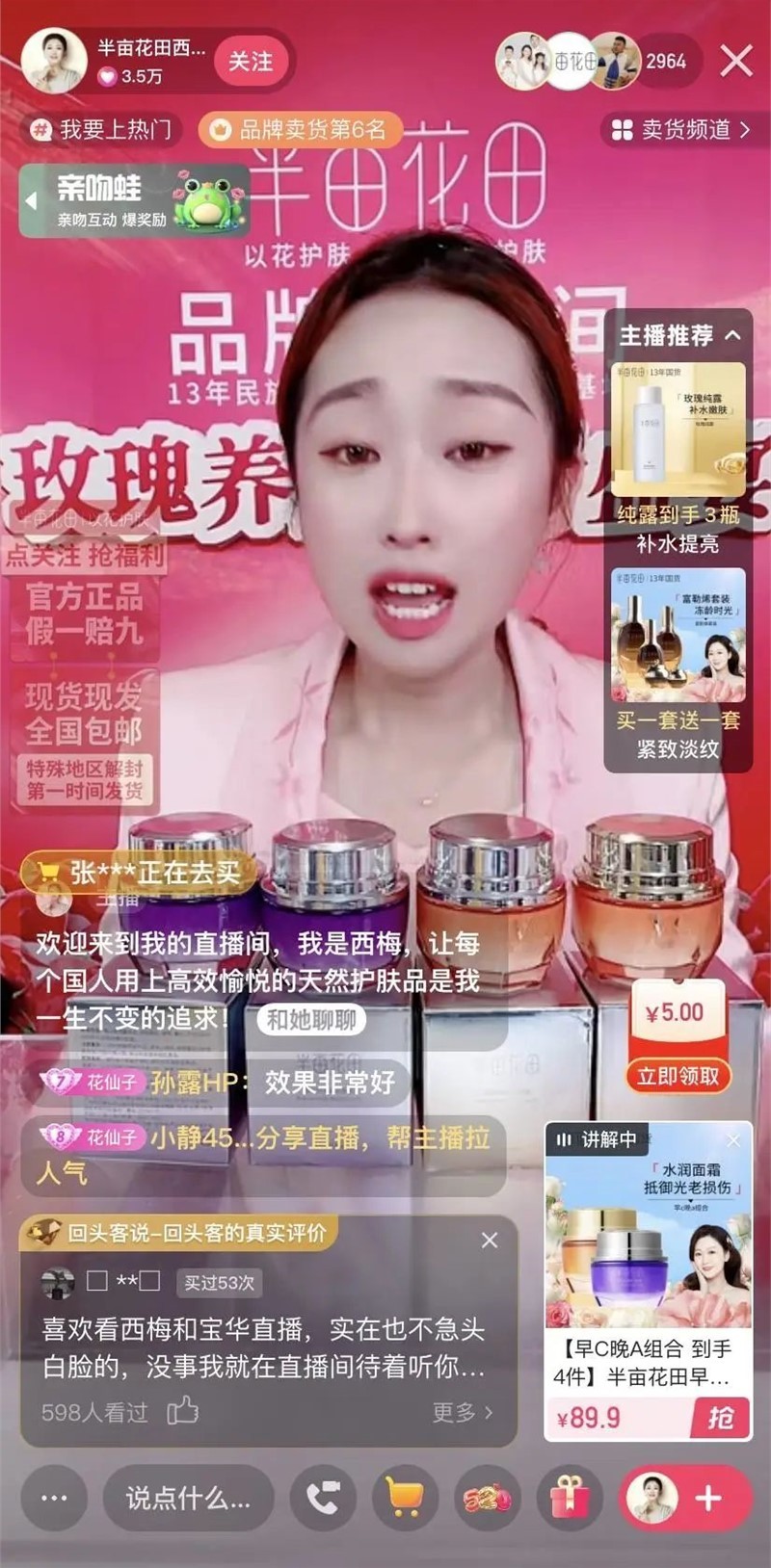Tap 和她聊聊 to chat with host
This screenshot has height=1568, width=771.
[x=311, y=1020]
